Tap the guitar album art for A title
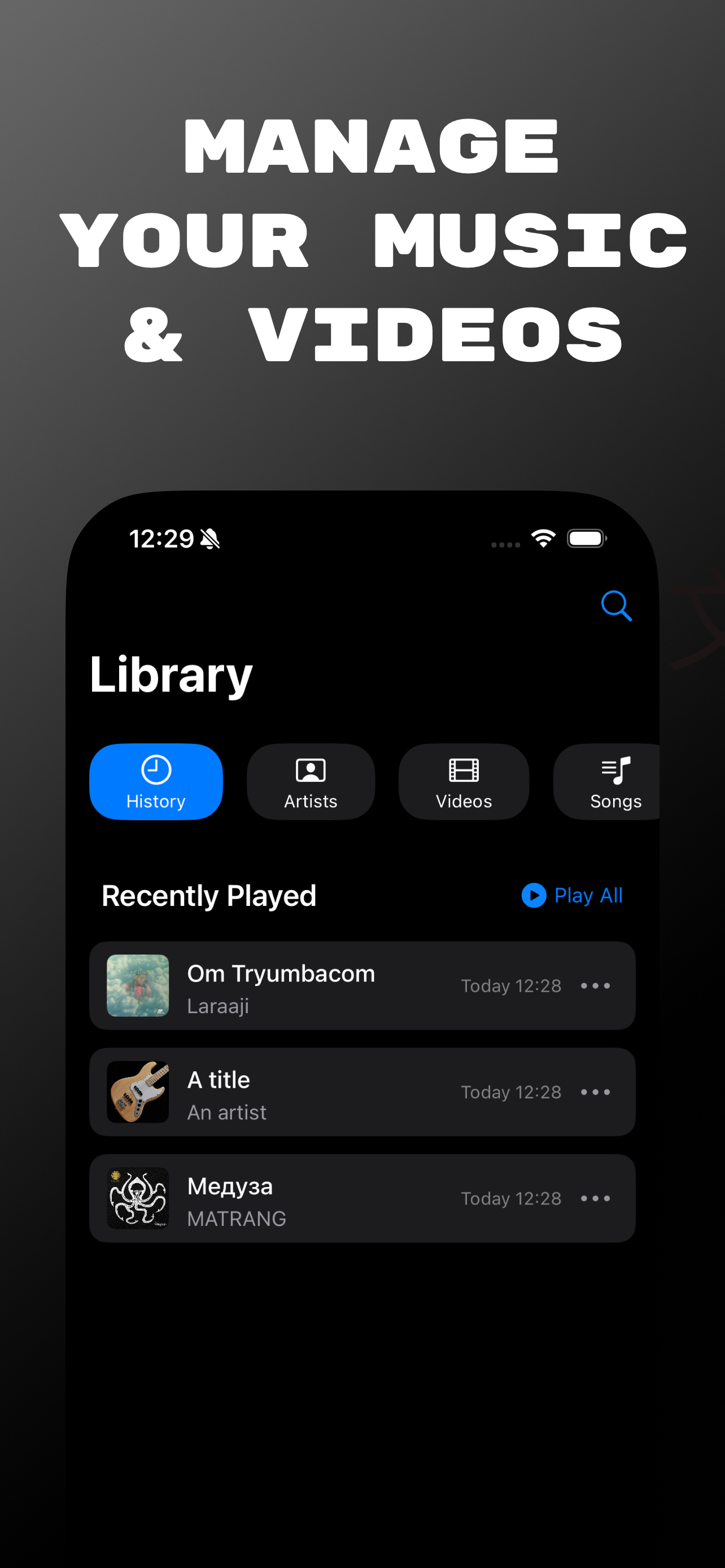This screenshot has width=725, height=1568. (x=138, y=1092)
